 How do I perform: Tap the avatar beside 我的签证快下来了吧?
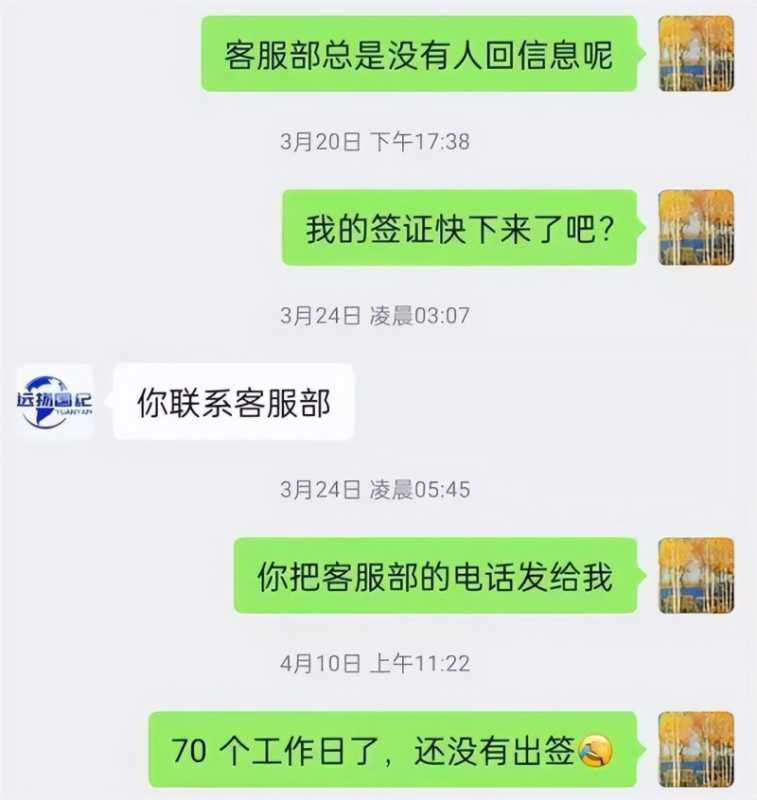pyautogui.click(x=696, y=228)
